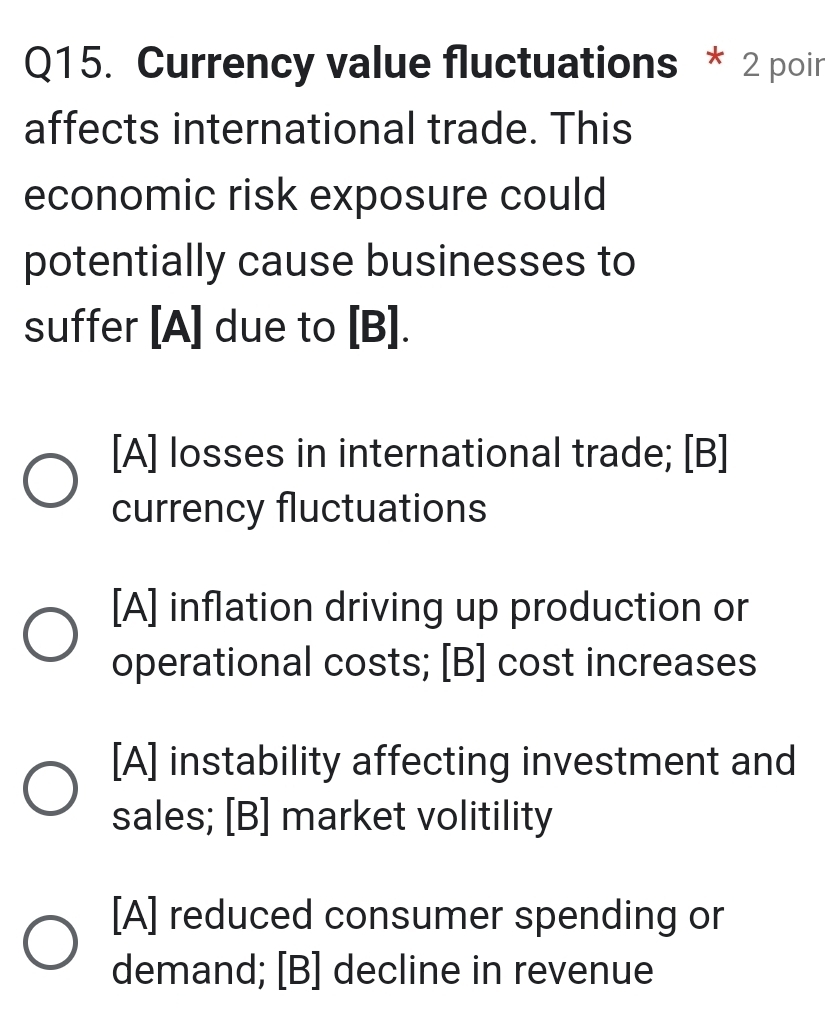825x1024 pixels.
Task: Pick the instability affecting investment option
Action: point(50,789)
